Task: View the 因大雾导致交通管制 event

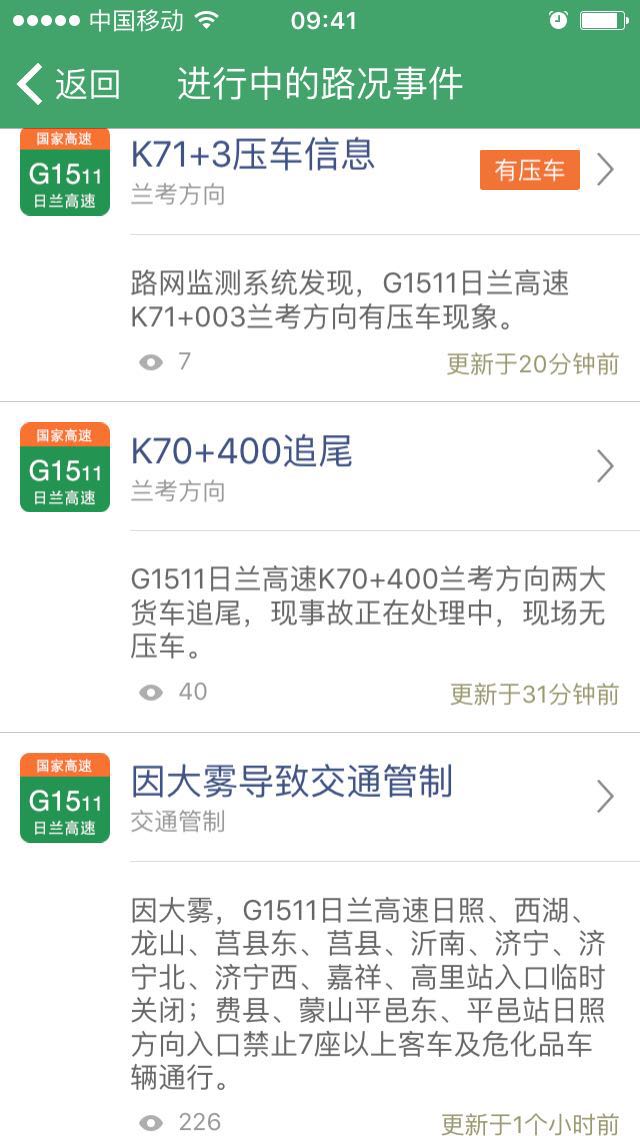Action: [x=292, y=782]
